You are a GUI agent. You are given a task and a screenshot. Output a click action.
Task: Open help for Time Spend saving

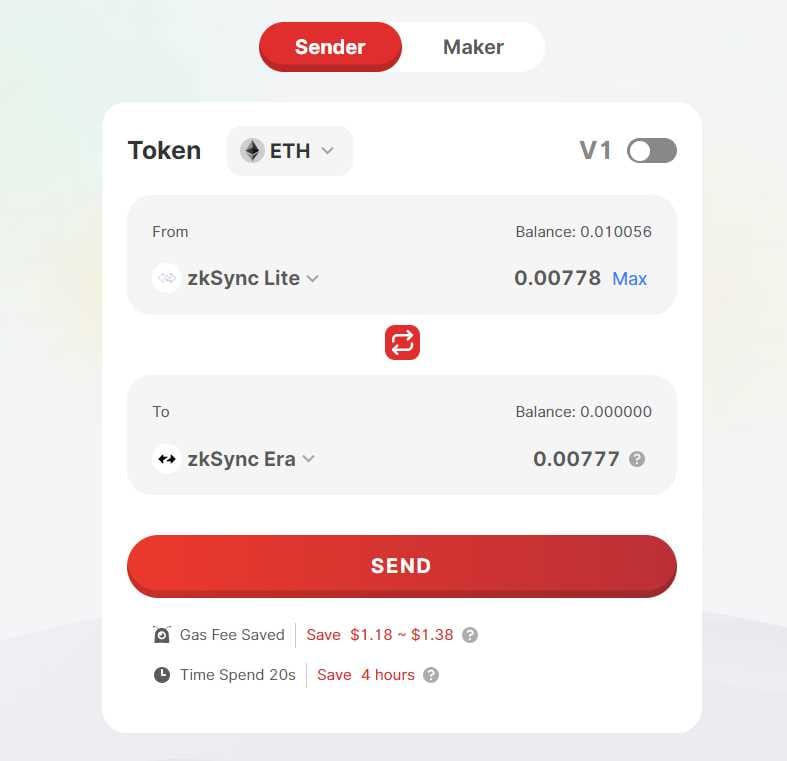click(431, 675)
